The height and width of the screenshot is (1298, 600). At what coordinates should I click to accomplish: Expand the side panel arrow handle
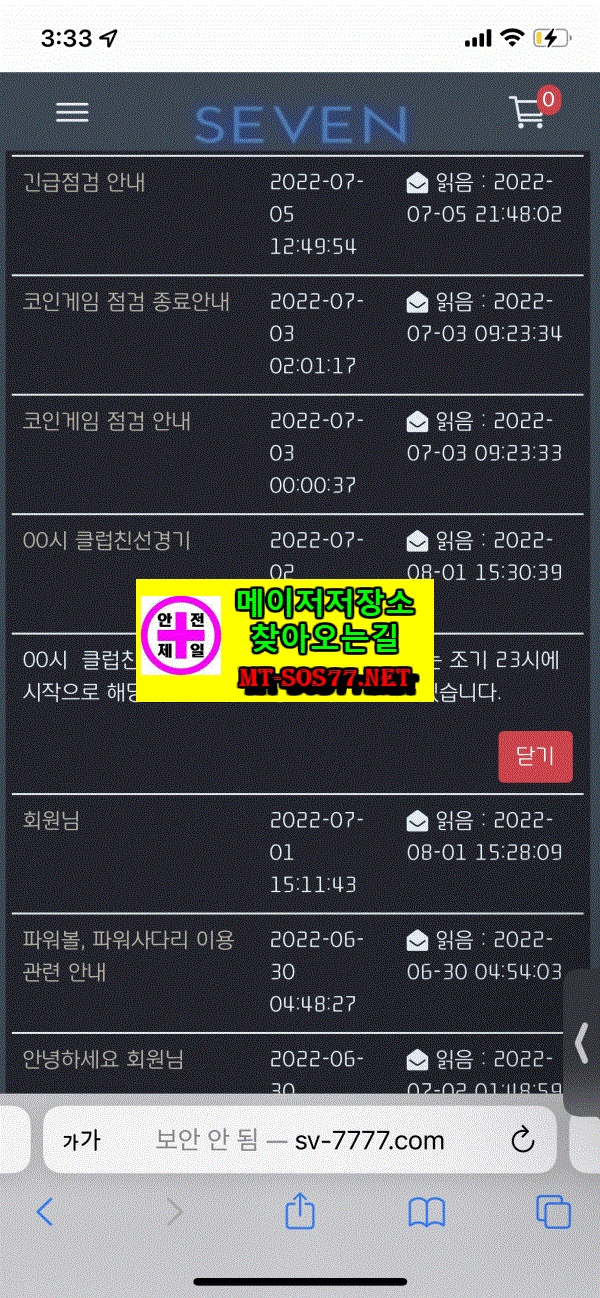582,1043
